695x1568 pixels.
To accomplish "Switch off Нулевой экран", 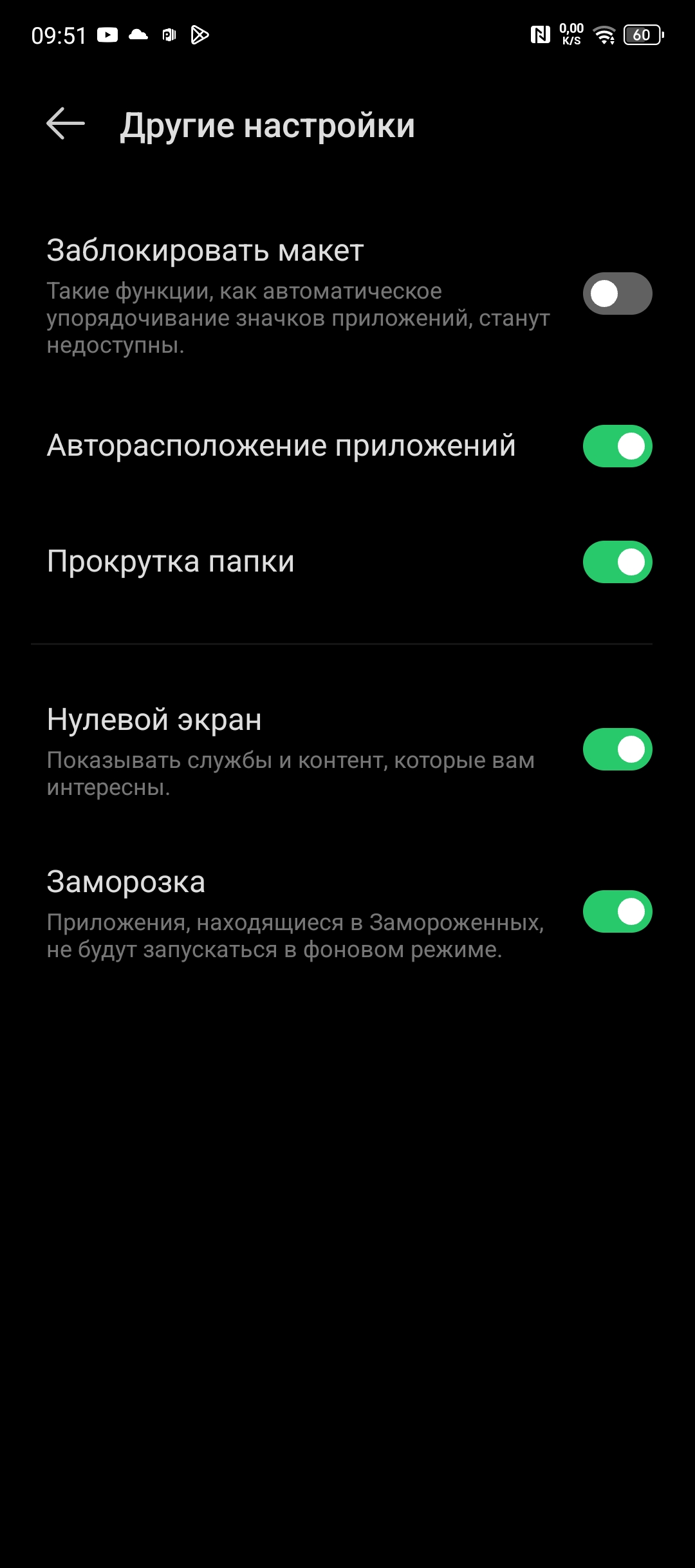I will click(617, 749).
